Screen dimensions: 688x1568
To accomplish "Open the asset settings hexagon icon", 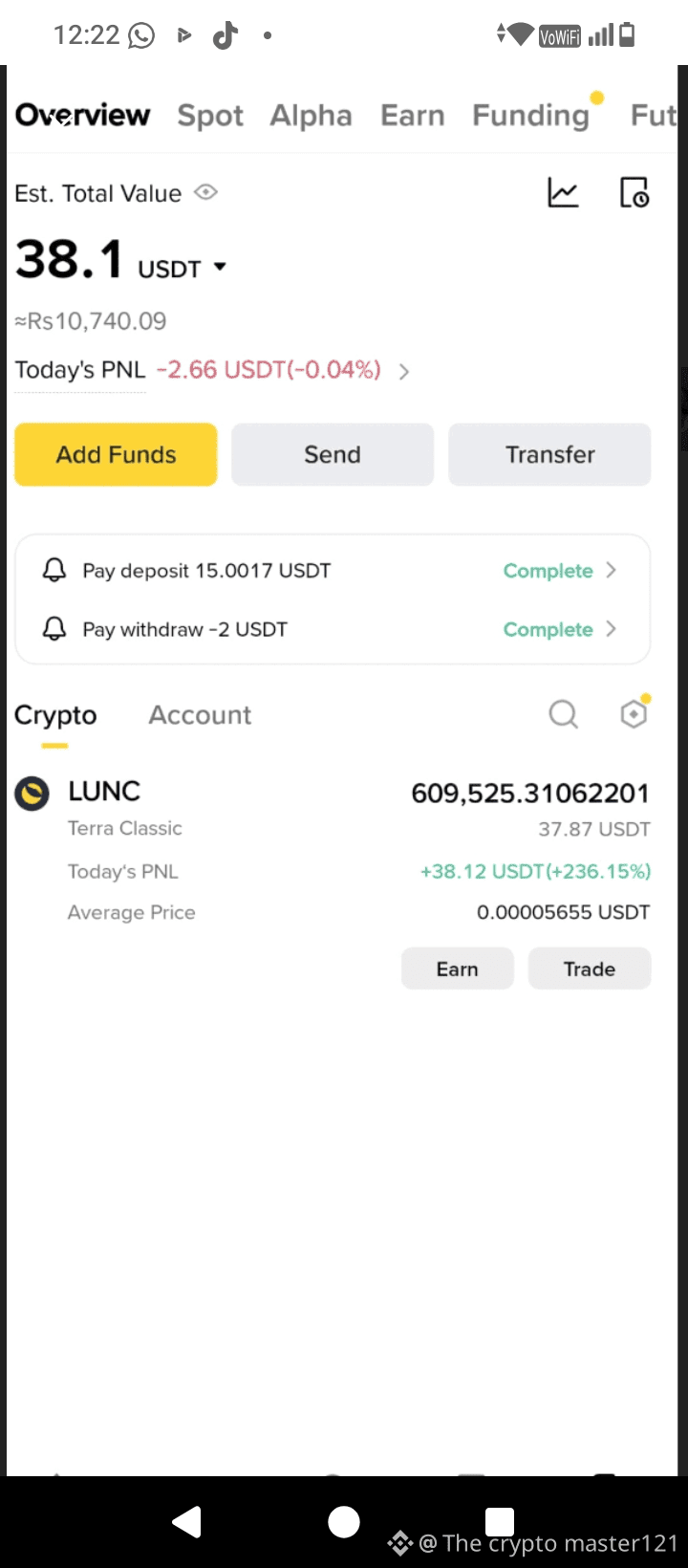I will [x=633, y=714].
